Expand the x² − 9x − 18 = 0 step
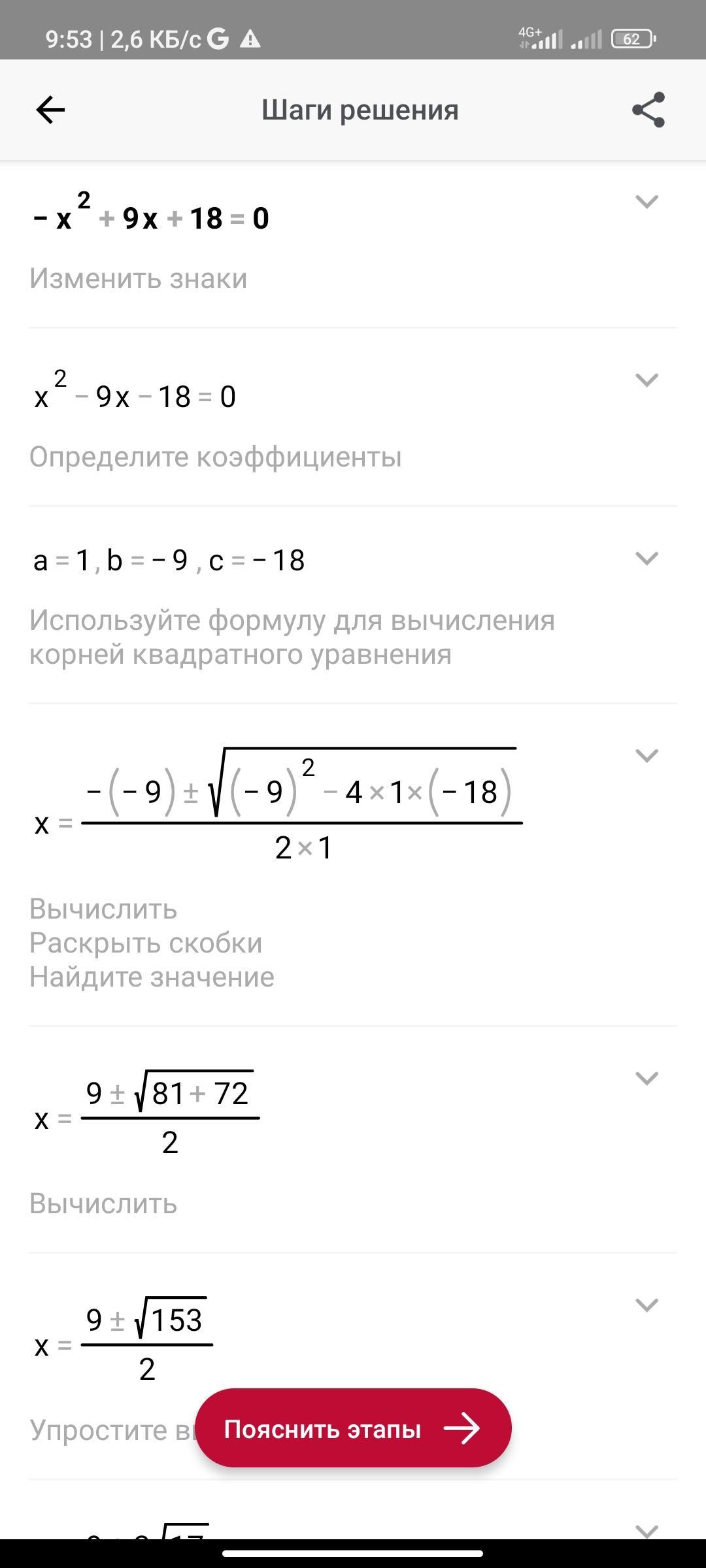 coord(647,380)
